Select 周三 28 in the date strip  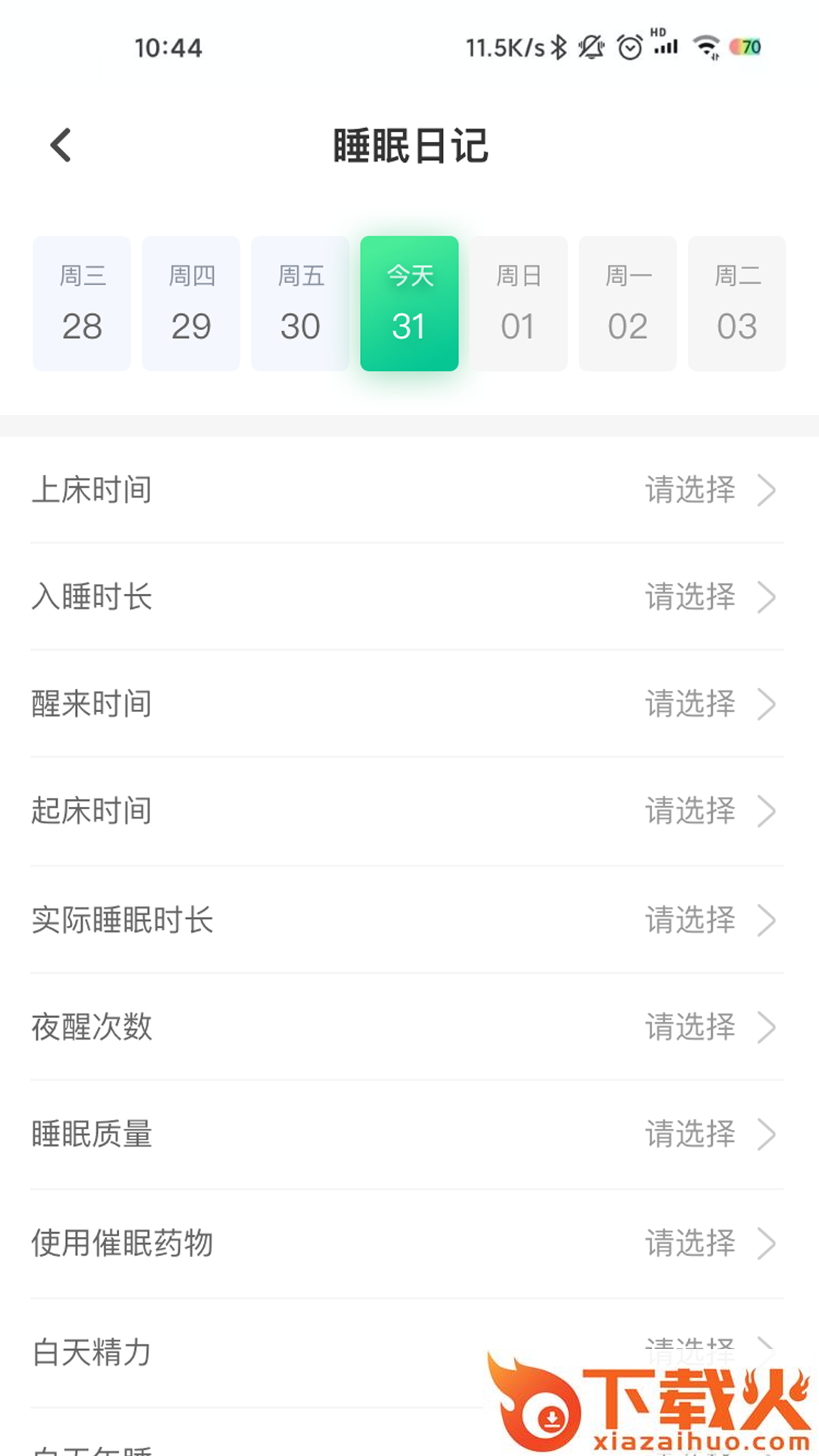click(82, 303)
